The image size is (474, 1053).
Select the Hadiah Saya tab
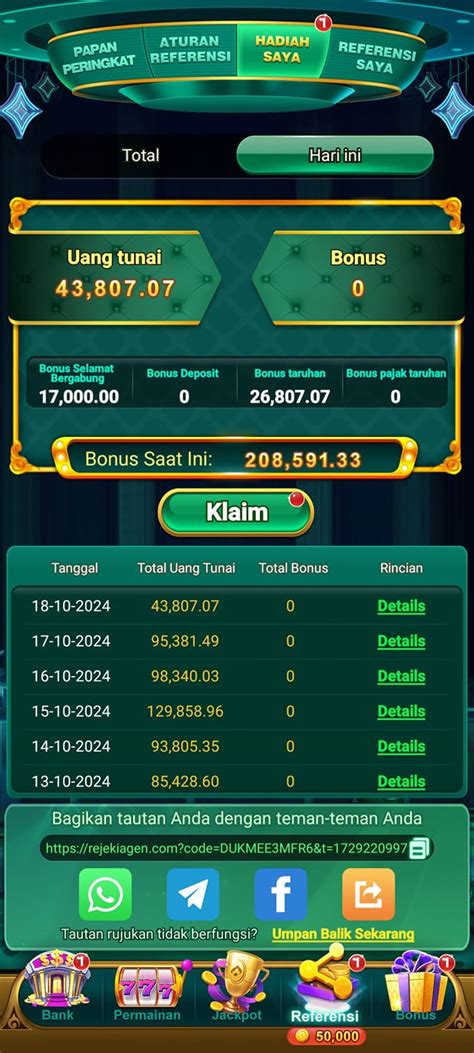(x=282, y=50)
